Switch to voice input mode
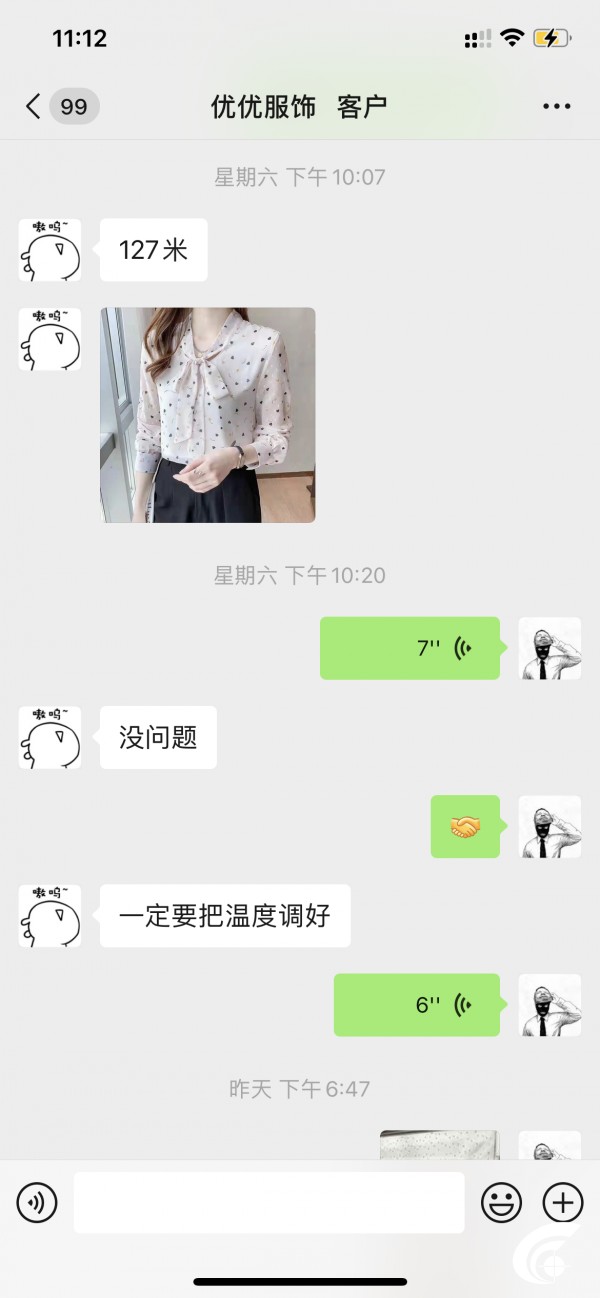Image resolution: width=600 pixels, height=1298 pixels. coord(37,1202)
